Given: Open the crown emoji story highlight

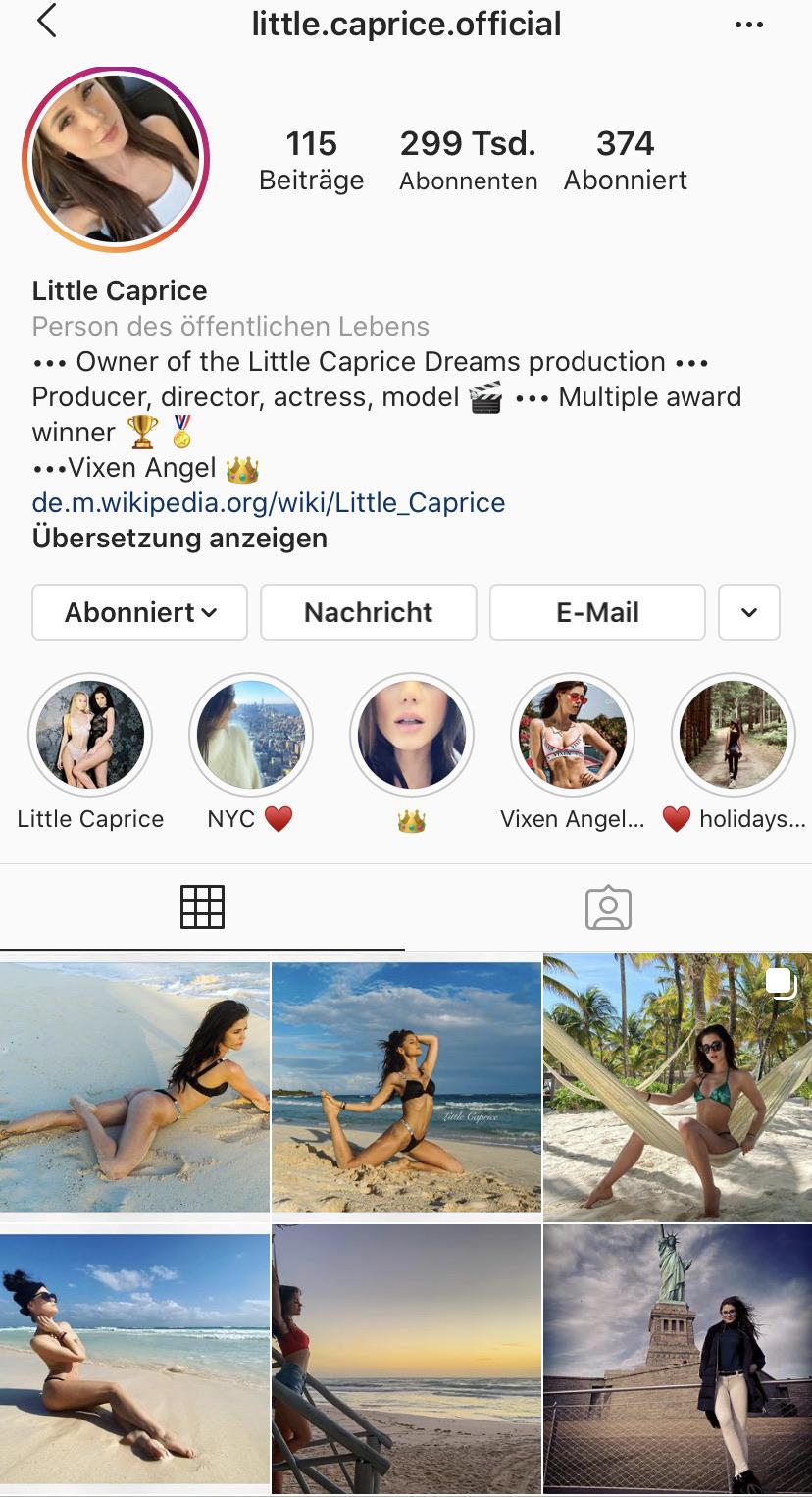Looking at the screenshot, I should click(x=412, y=735).
